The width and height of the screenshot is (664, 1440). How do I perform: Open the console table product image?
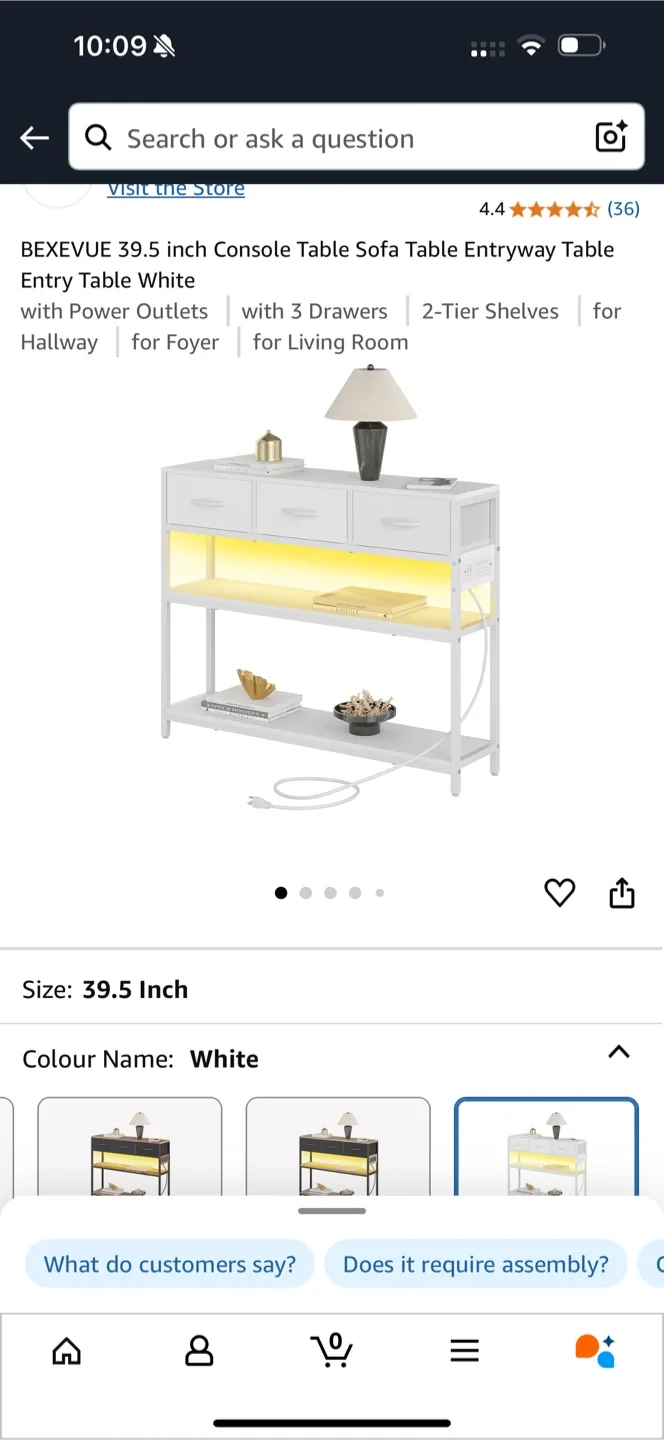coord(330,590)
